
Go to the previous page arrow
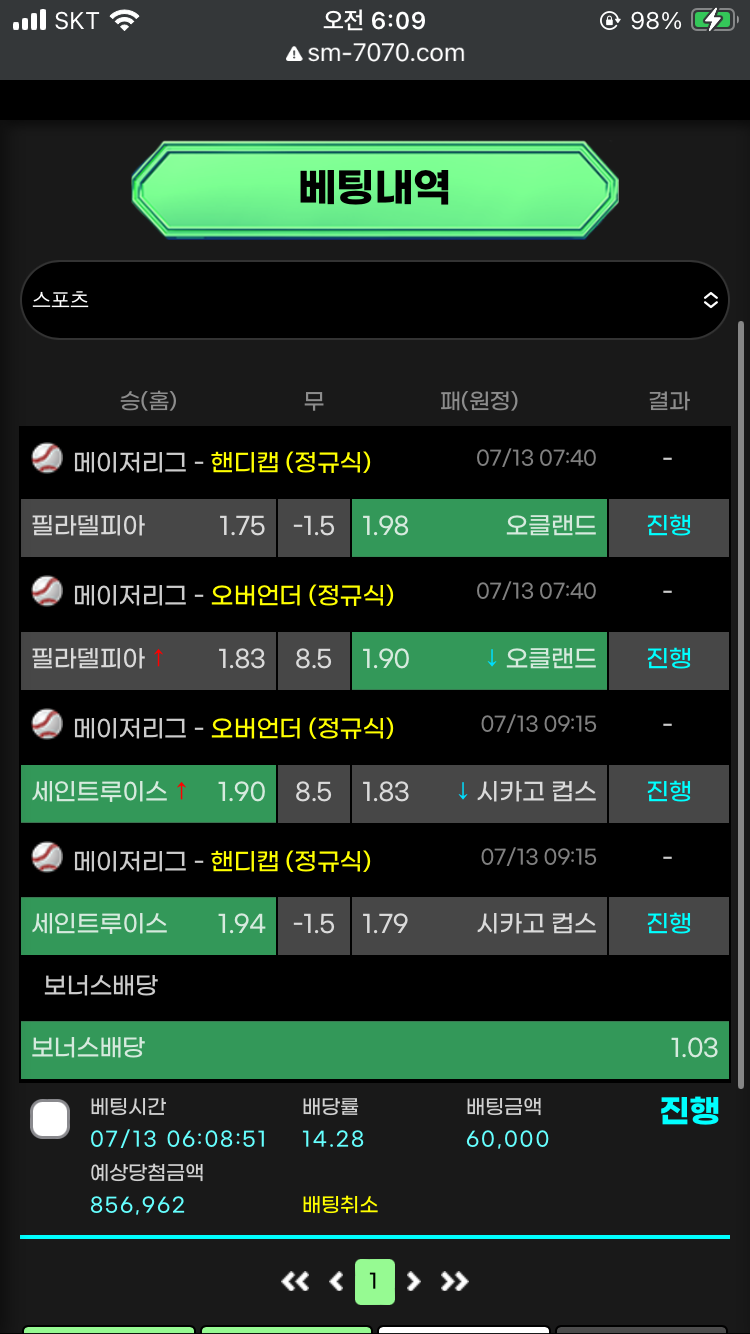coord(336,1282)
